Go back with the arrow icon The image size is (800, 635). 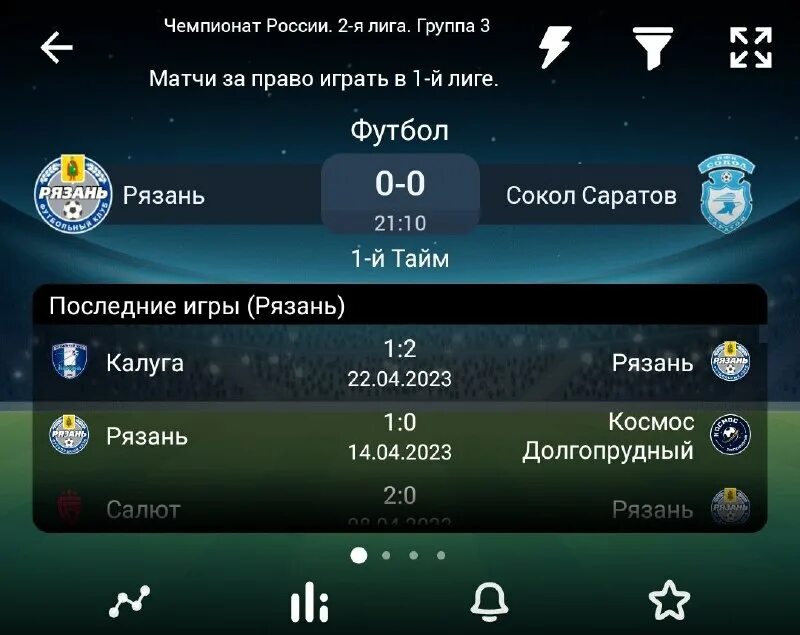tap(57, 47)
